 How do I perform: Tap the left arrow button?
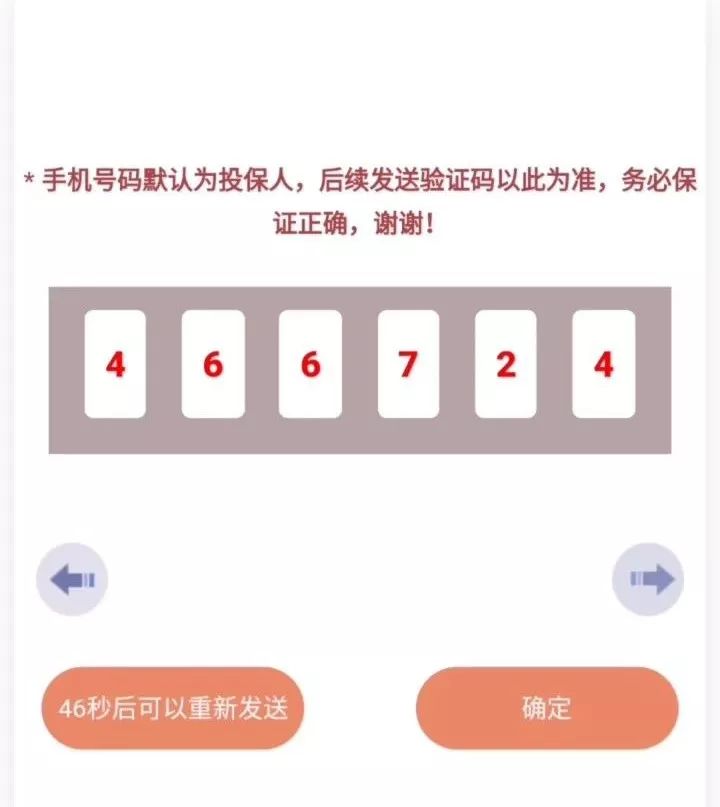pos(72,579)
